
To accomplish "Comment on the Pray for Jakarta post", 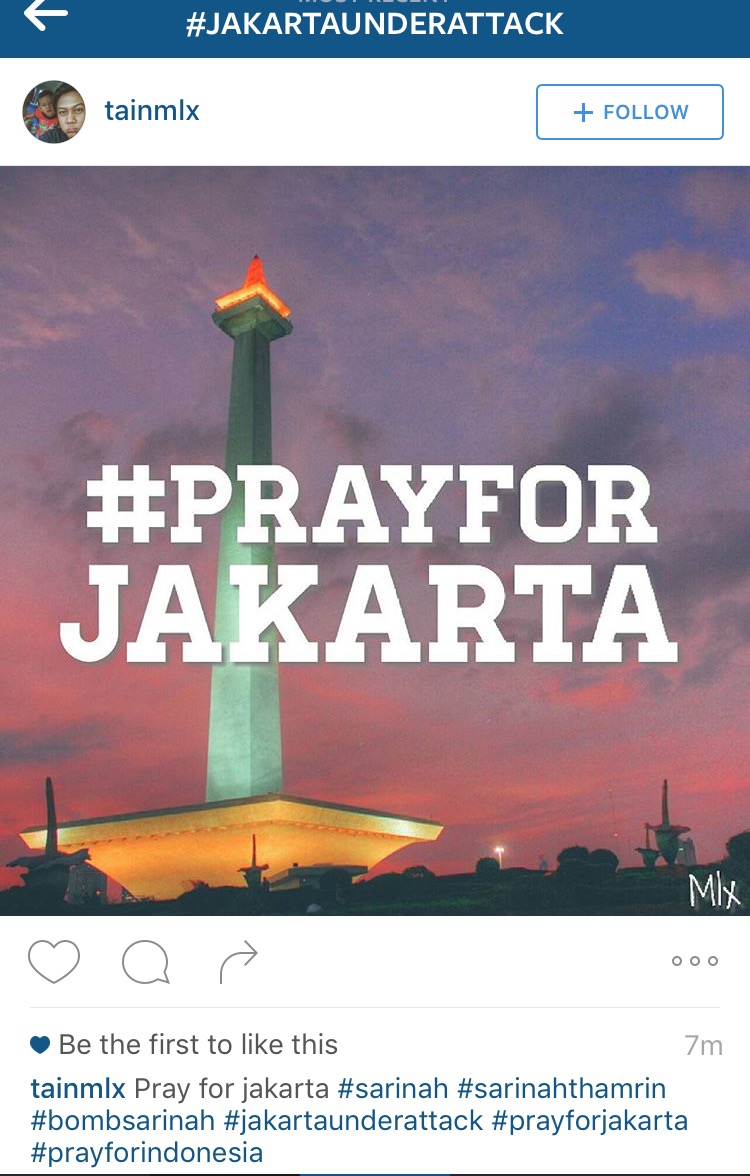I will click(145, 962).
